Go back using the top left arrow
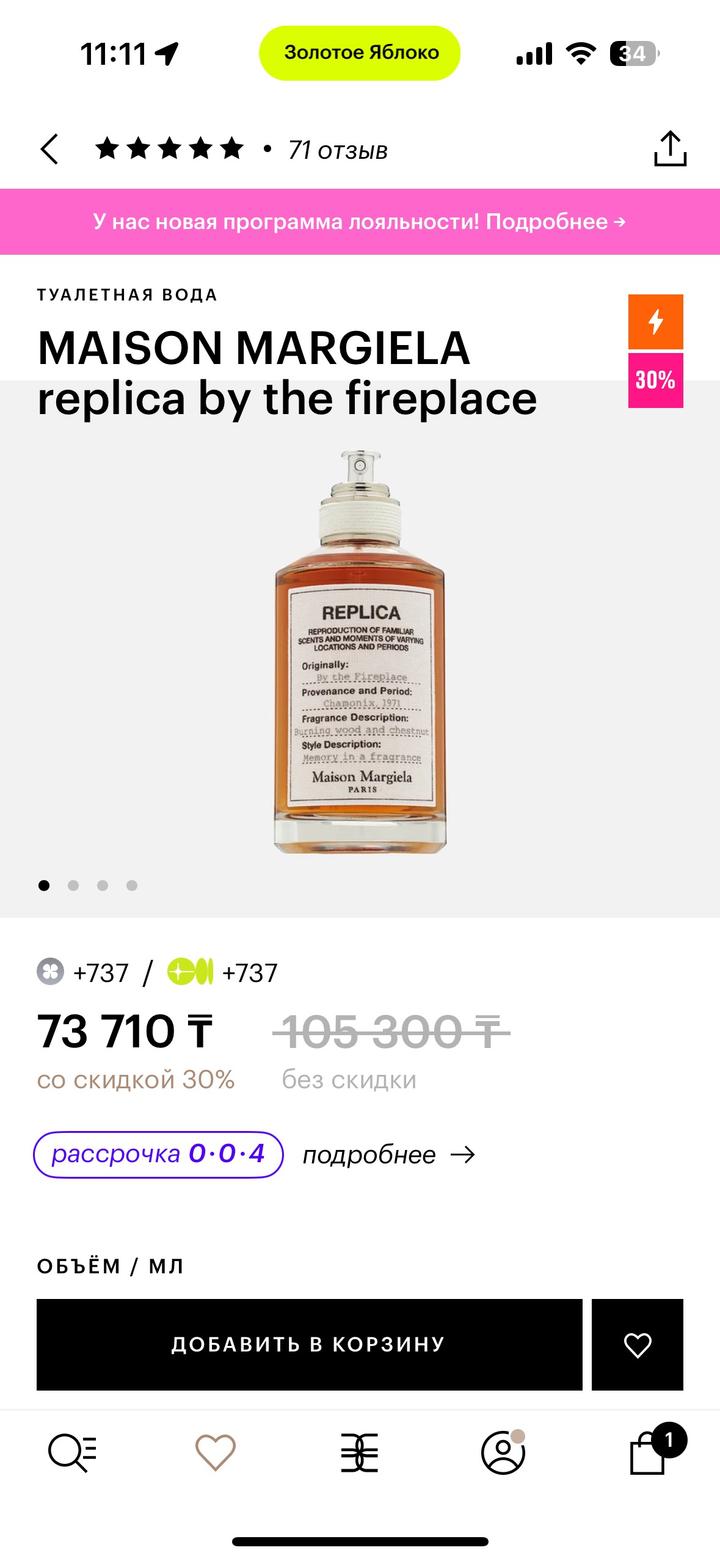Image resolution: width=720 pixels, height=1561 pixels. pyautogui.click(x=49, y=150)
